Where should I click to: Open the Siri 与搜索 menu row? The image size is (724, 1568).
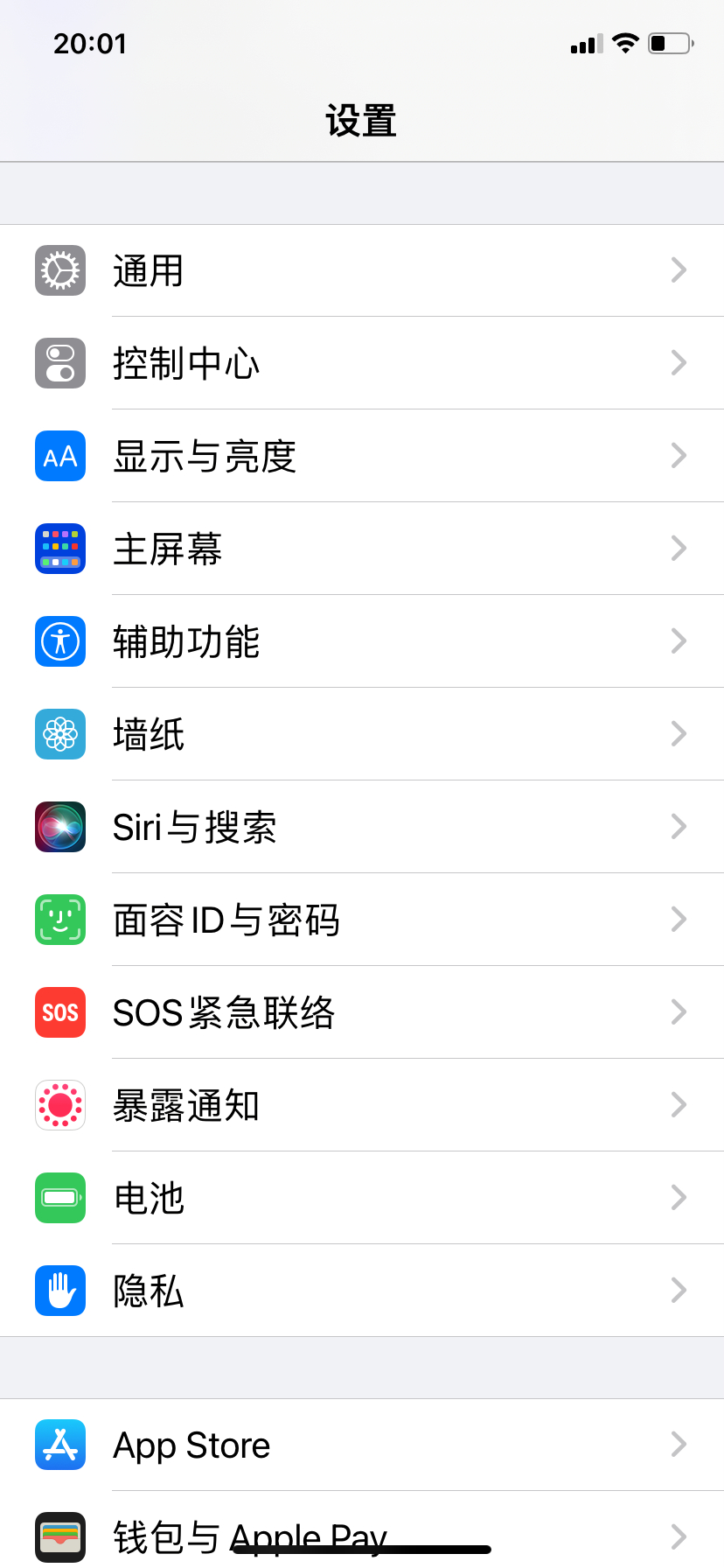362,827
